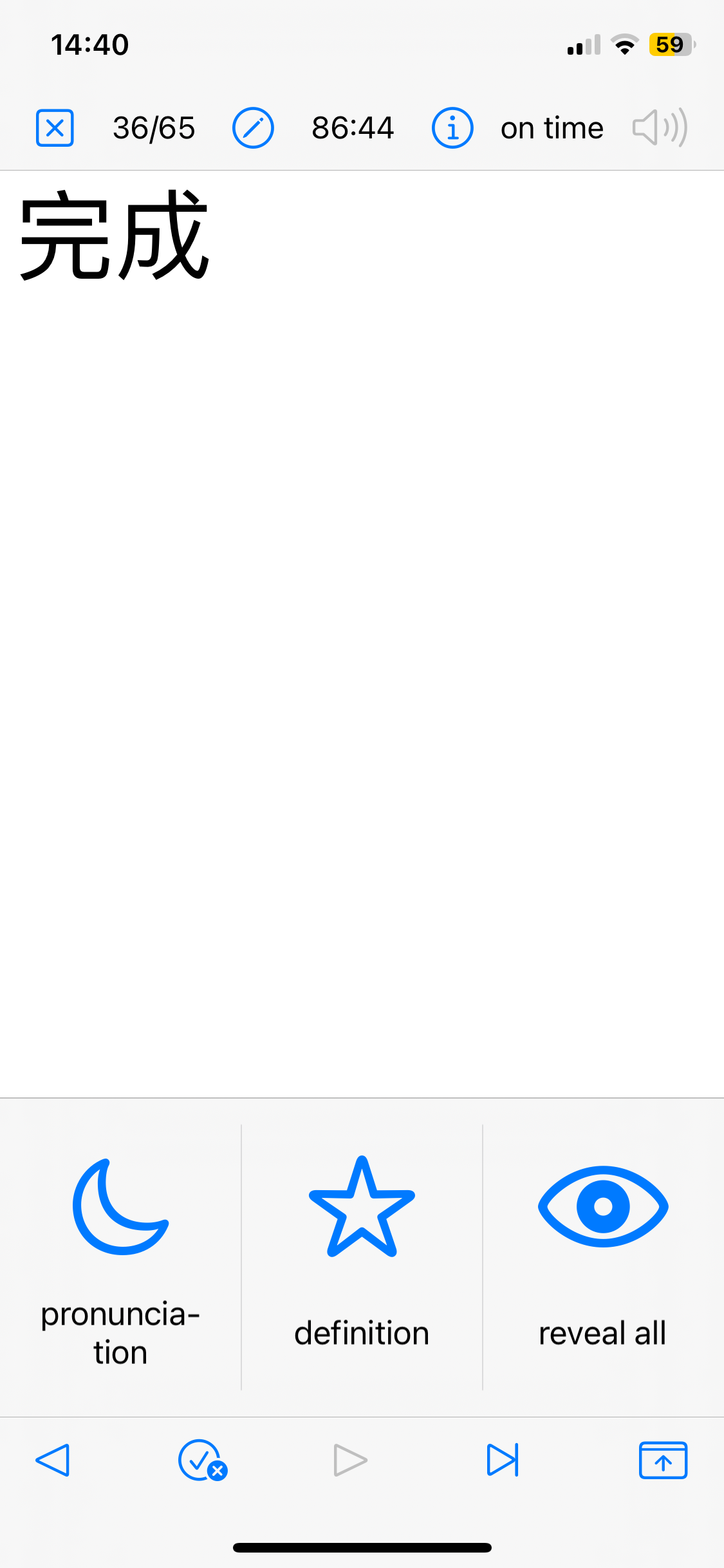Open the checkmark scoring icon
The image size is (724, 1568).
tap(203, 1461)
